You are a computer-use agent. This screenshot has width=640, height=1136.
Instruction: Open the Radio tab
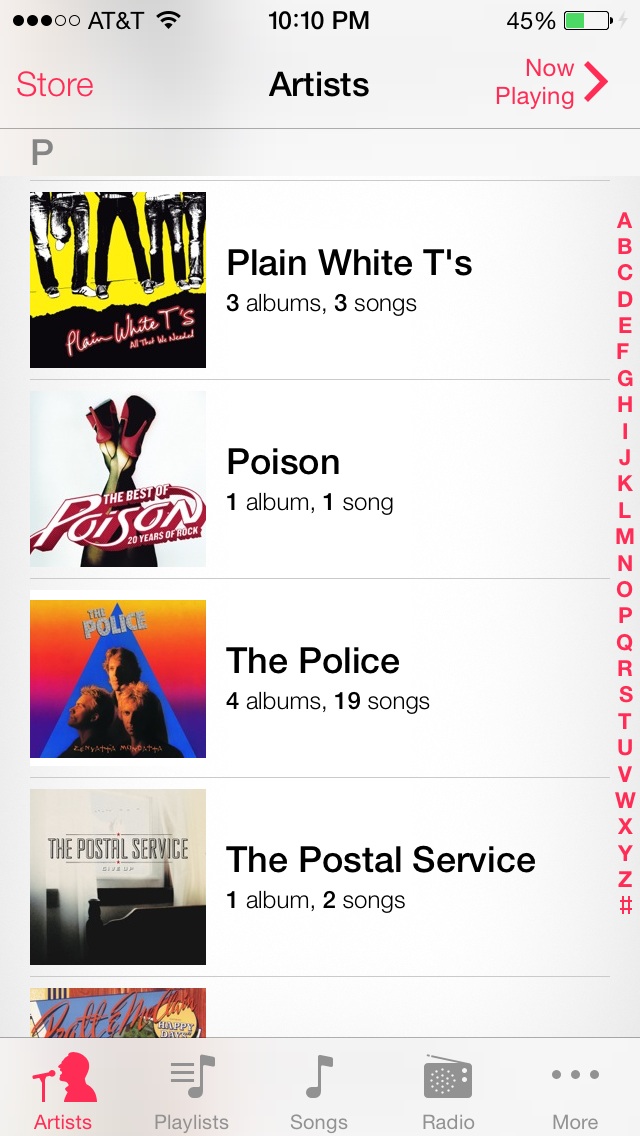pyautogui.click(x=448, y=1088)
